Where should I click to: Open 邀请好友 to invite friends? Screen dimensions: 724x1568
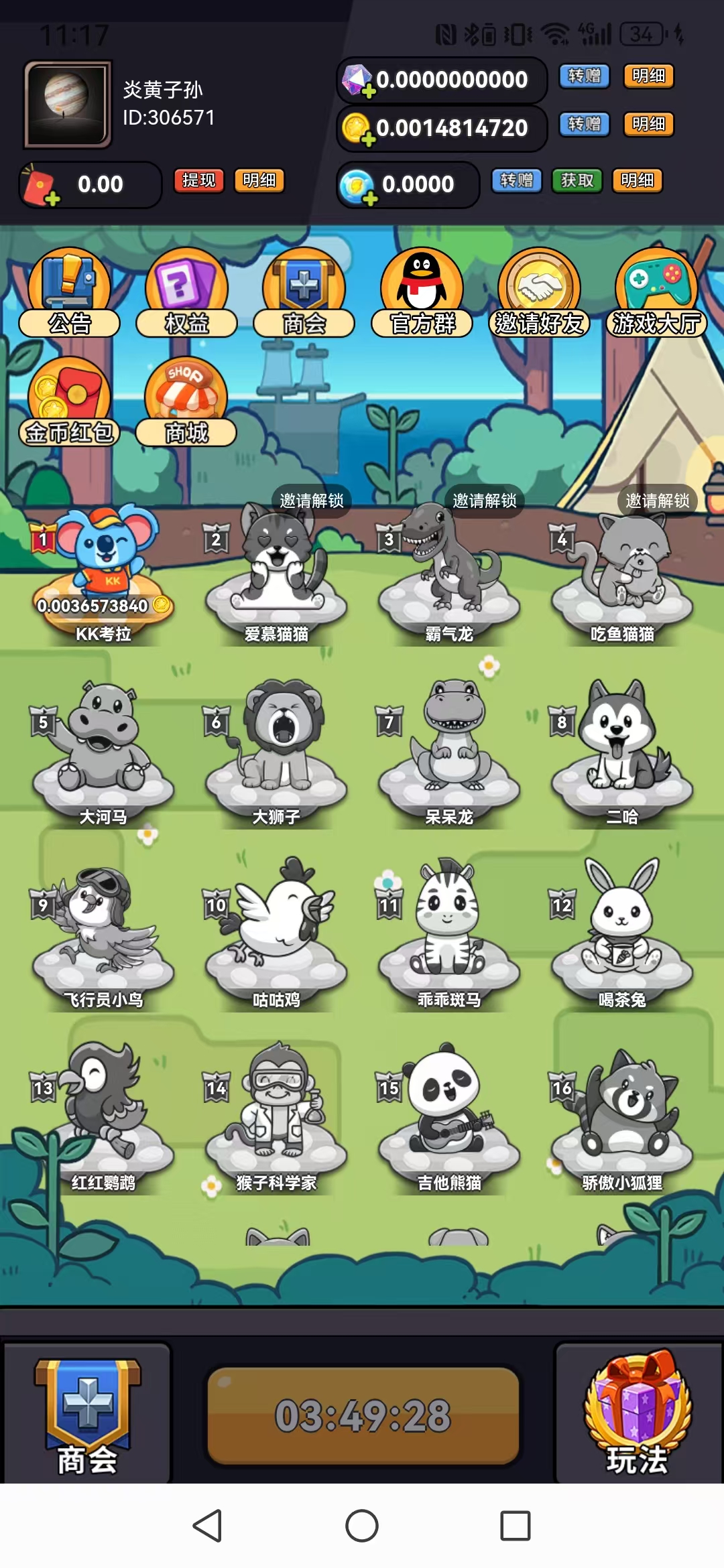539,293
